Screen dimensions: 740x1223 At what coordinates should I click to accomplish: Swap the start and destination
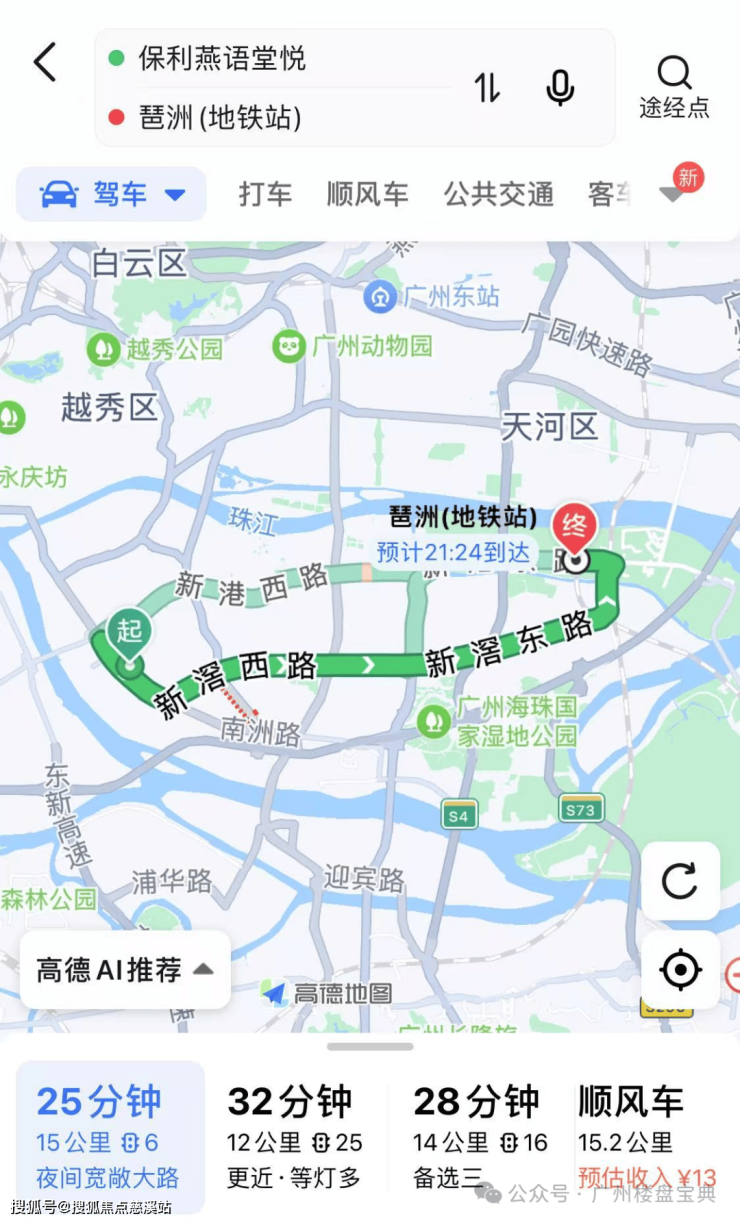[487, 88]
